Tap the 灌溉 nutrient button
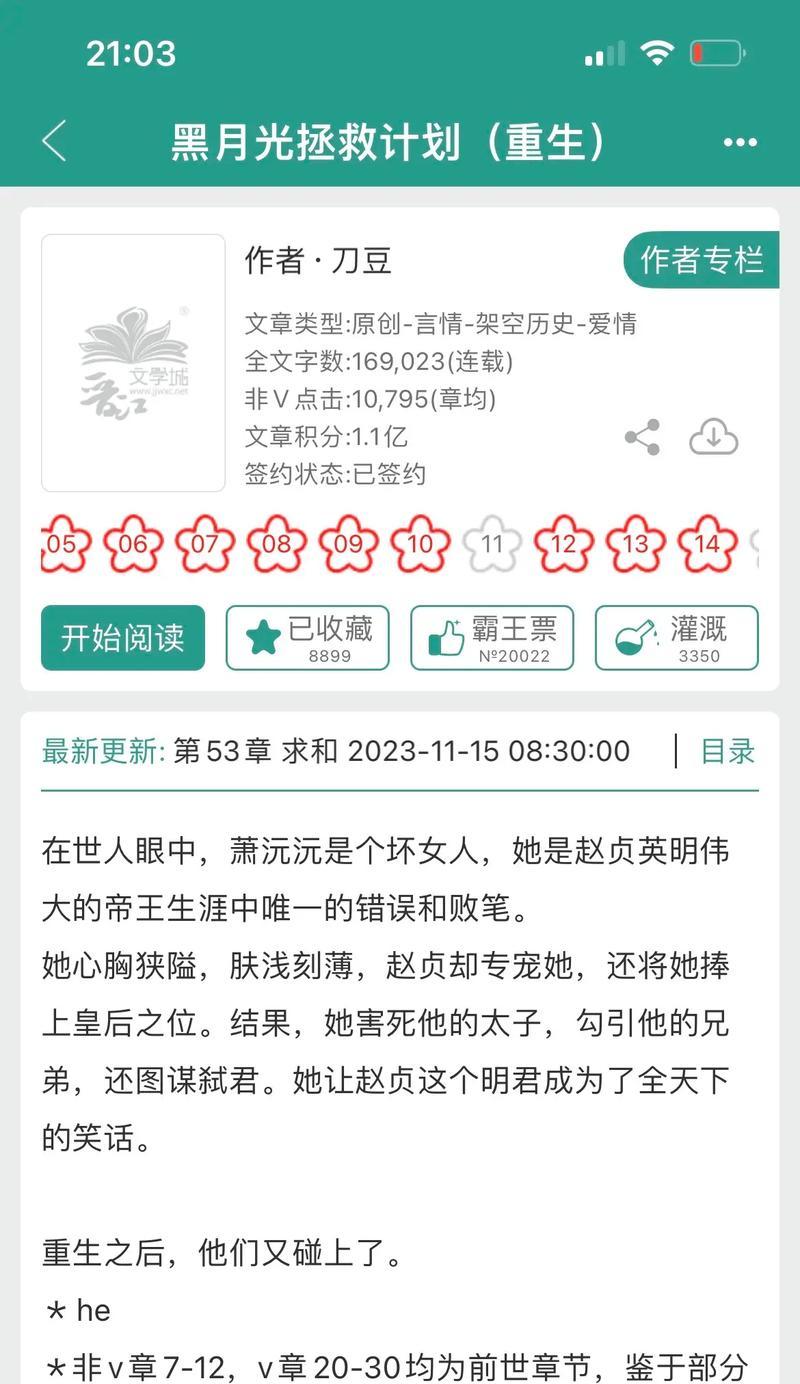Viewport: 800px width, 1384px height. tap(677, 638)
